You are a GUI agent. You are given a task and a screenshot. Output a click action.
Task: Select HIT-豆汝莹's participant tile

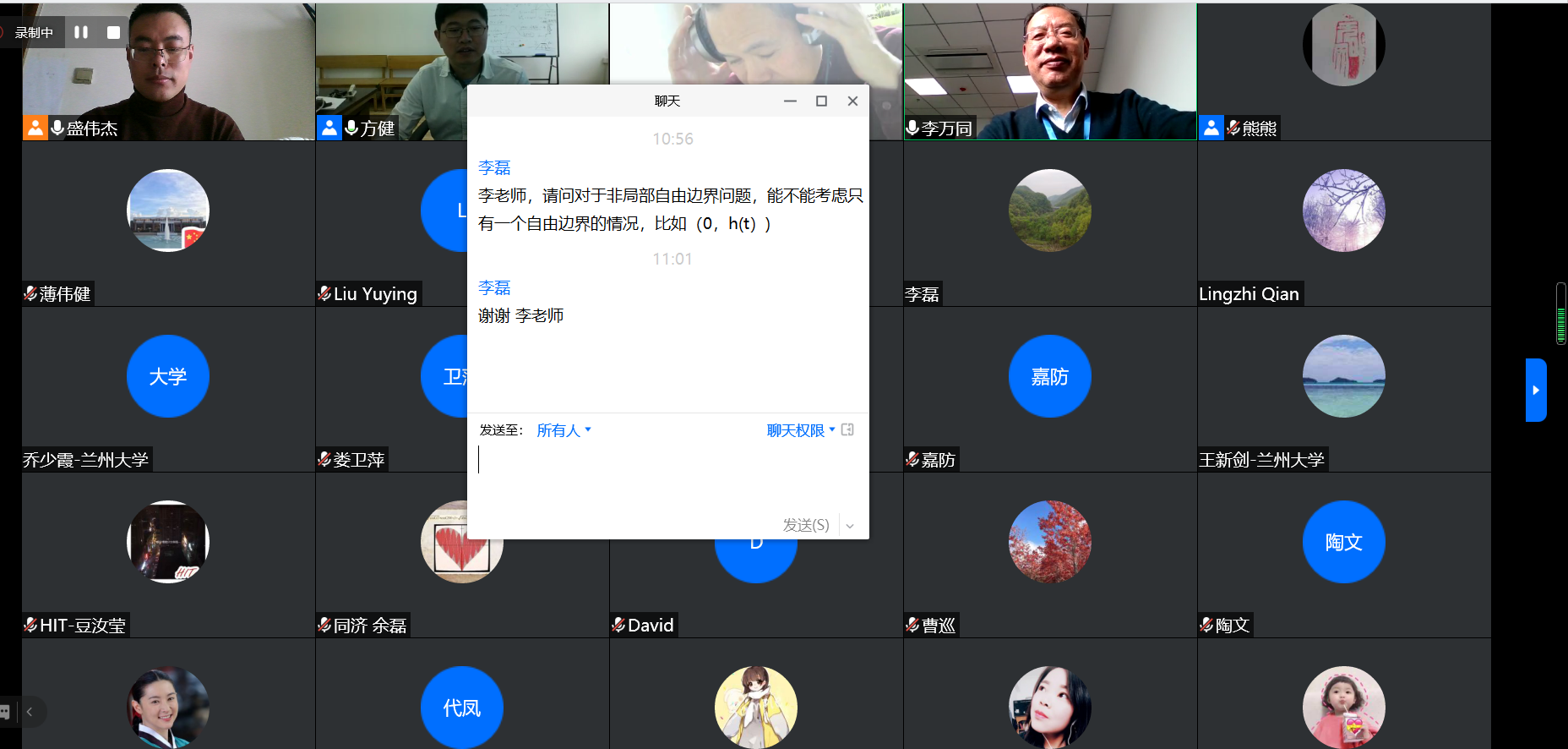pos(168,555)
